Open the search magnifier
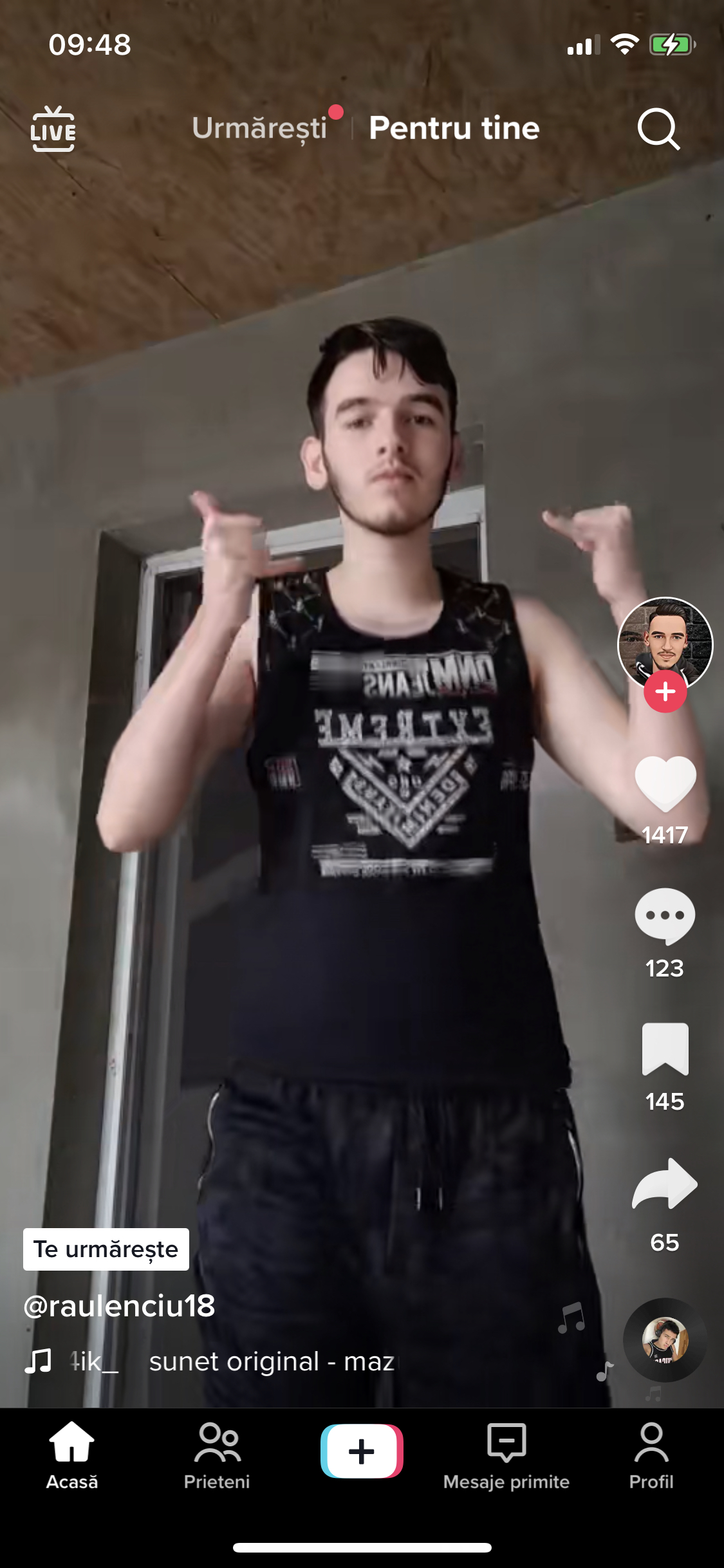This screenshot has width=724, height=1568. (x=658, y=129)
